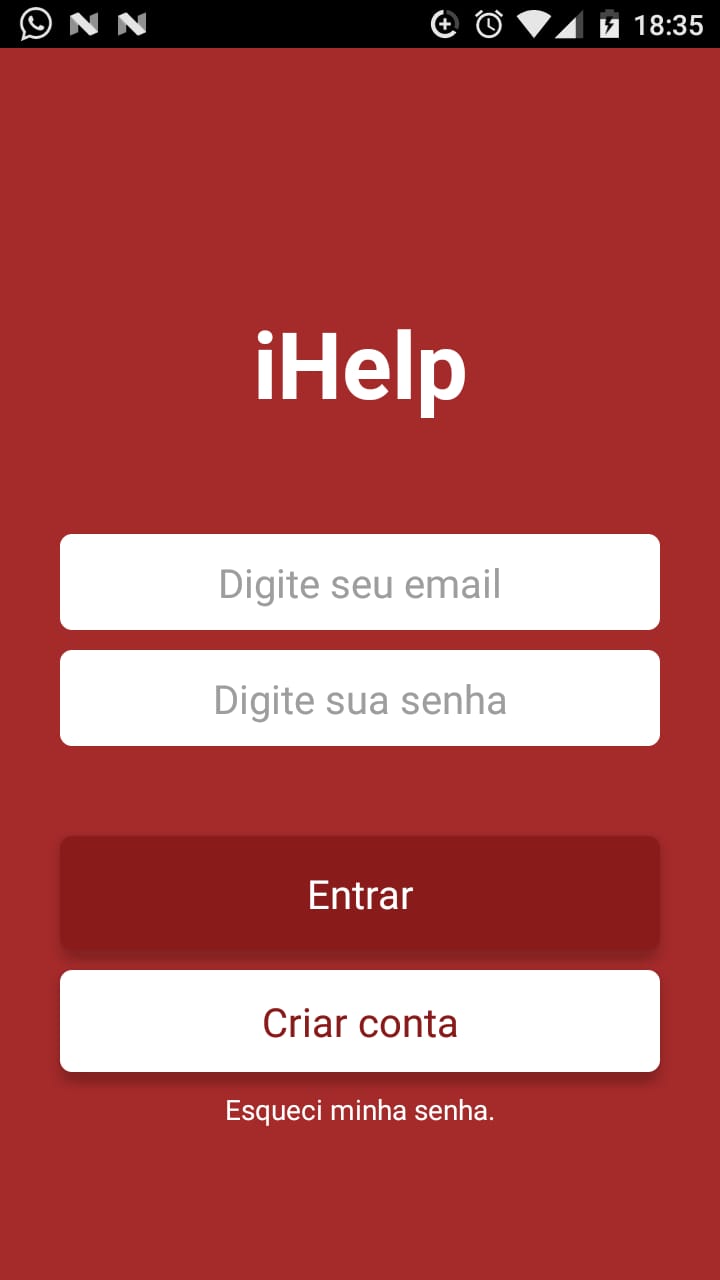Focus the 'Digite sua senha' password field
Screen dimensions: 720x1280
tap(360, 698)
